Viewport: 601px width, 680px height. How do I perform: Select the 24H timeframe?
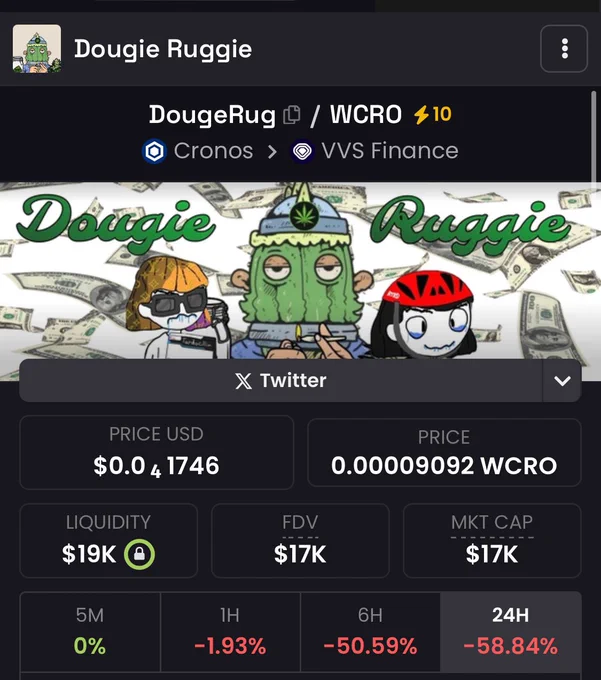[511, 631]
